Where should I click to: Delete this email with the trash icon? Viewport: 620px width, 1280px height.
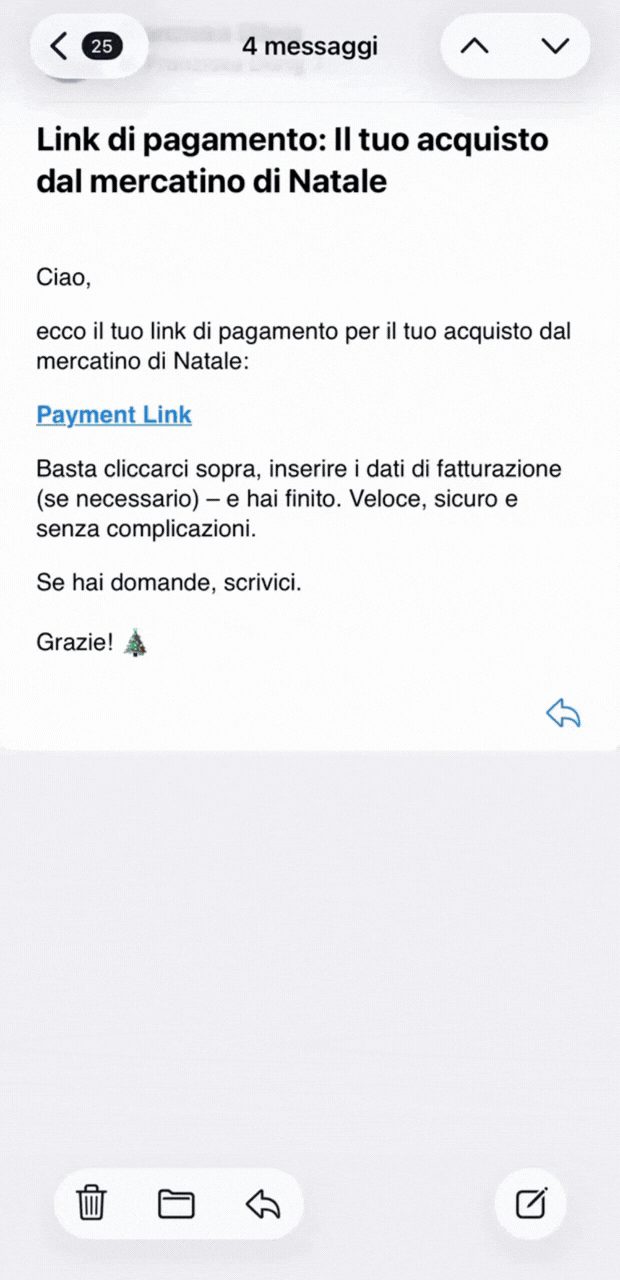92,1203
